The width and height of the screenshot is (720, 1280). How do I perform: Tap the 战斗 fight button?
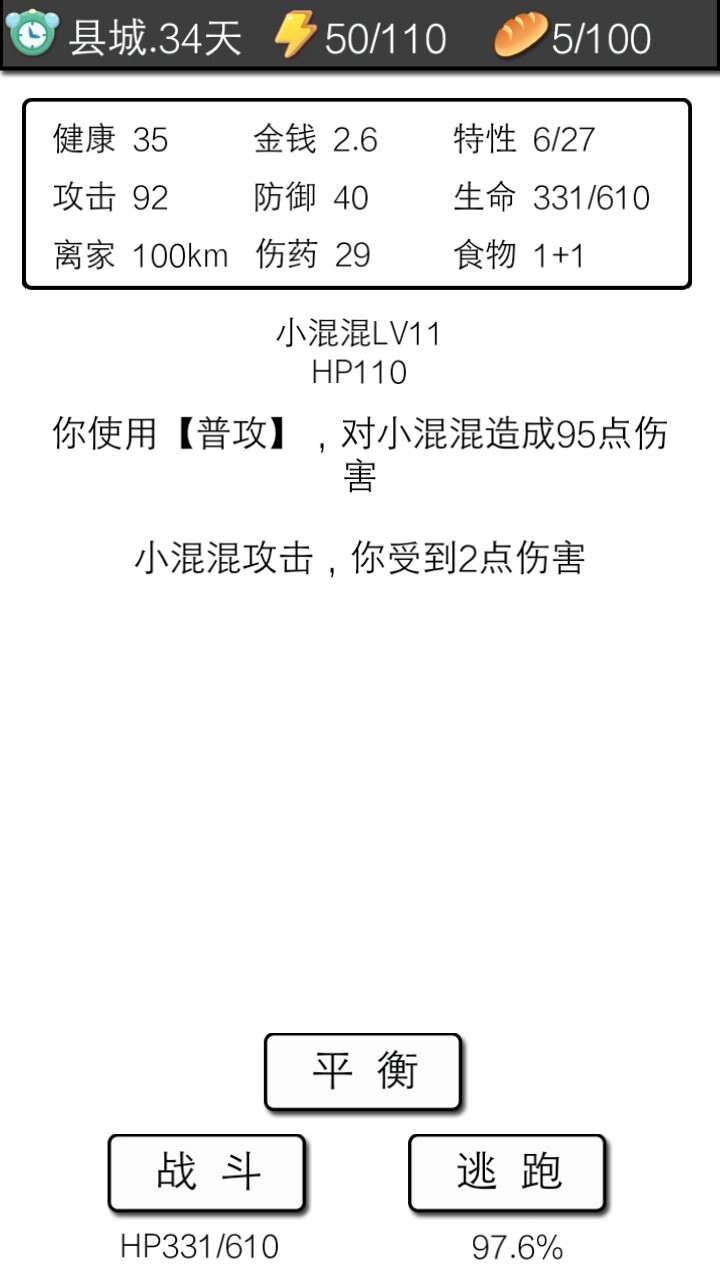point(207,1172)
